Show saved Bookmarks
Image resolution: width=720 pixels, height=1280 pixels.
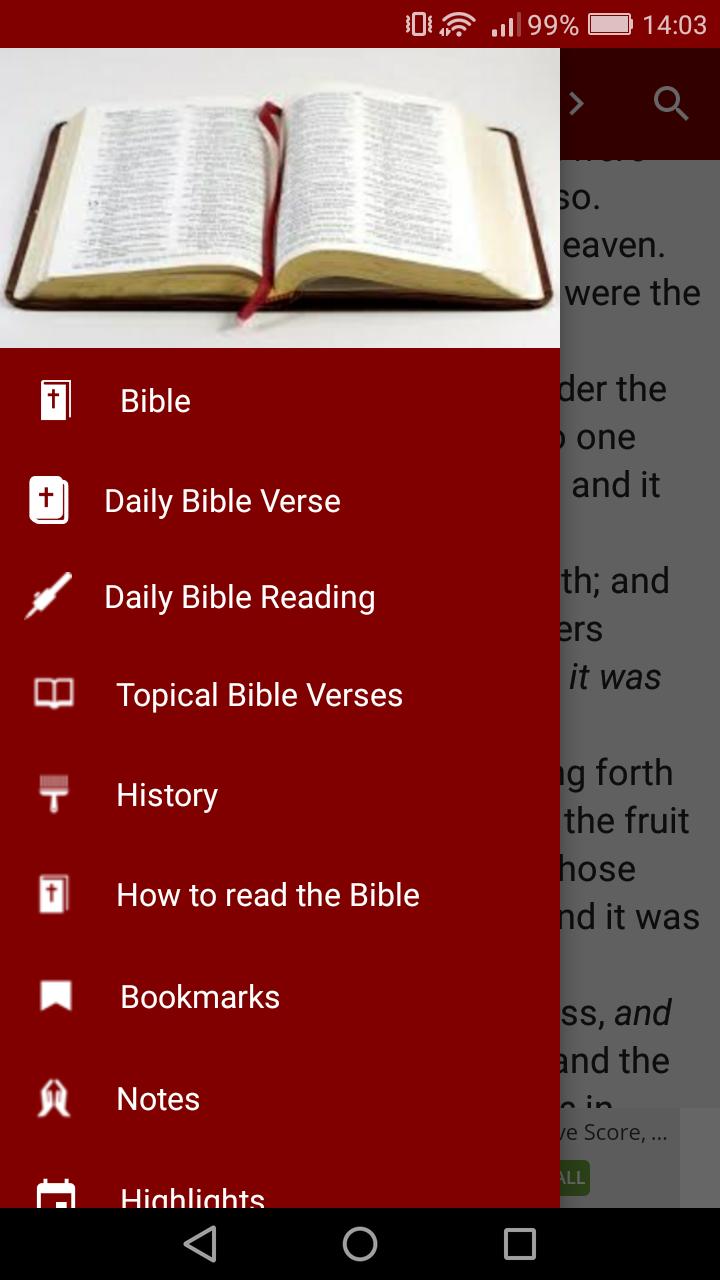[200, 997]
